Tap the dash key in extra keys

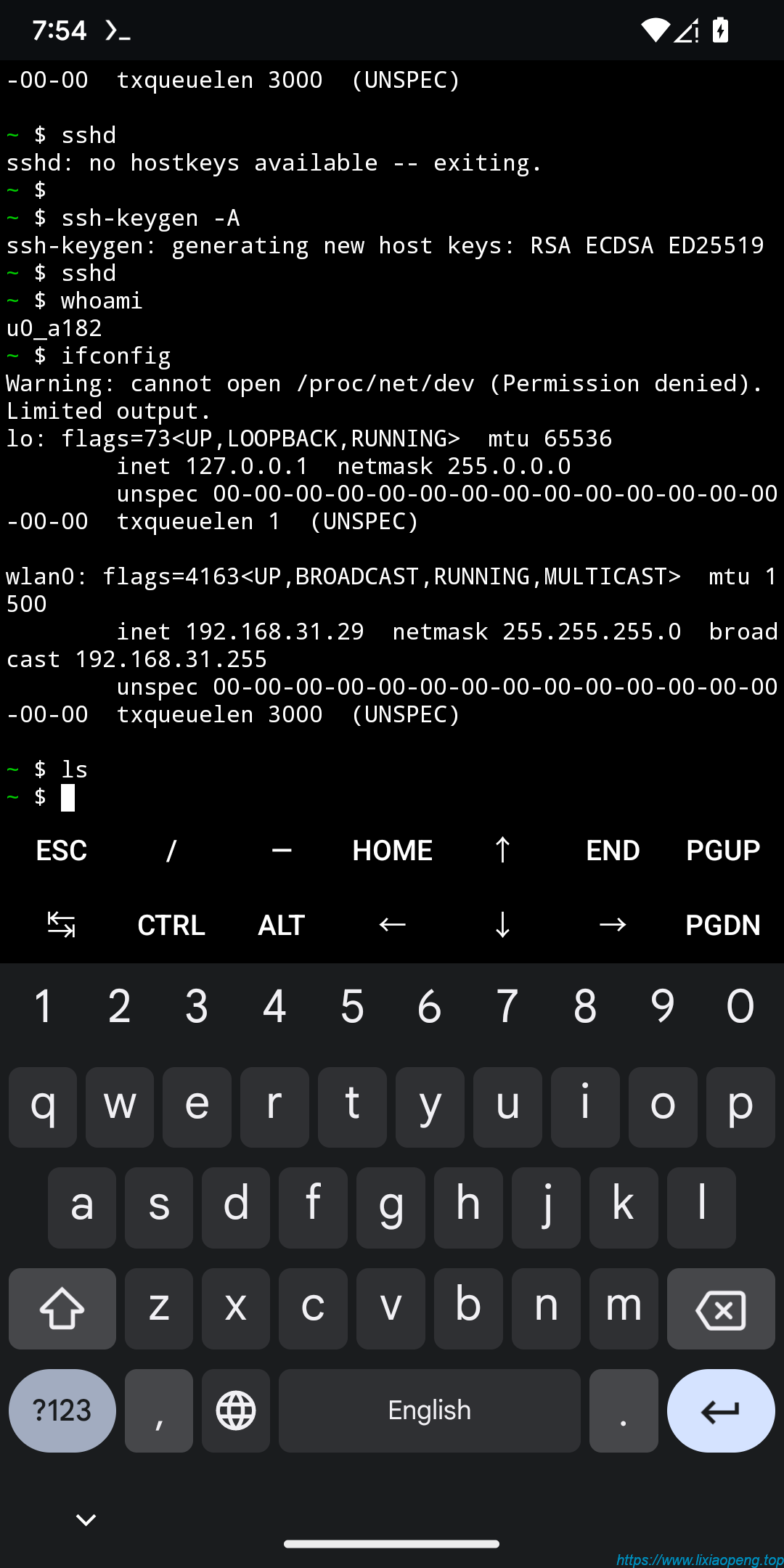(x=282, y=850)
